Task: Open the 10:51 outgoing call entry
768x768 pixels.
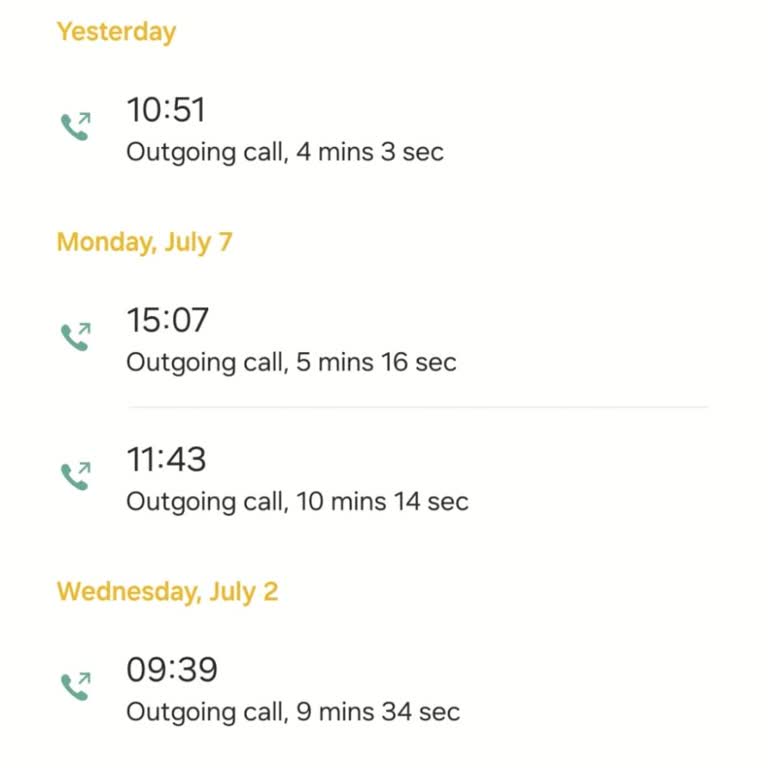Action: pyautogui.click(x=284, y=129)
